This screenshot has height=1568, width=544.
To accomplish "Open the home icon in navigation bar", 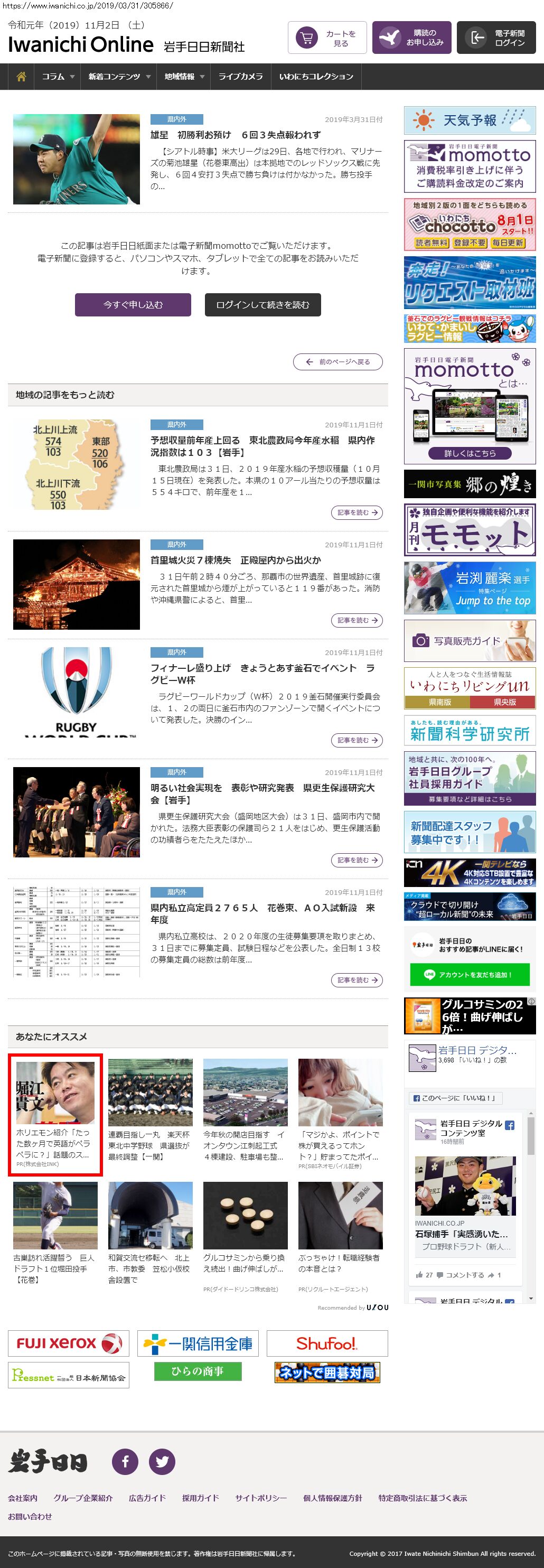I will click(x=21, y=77).
